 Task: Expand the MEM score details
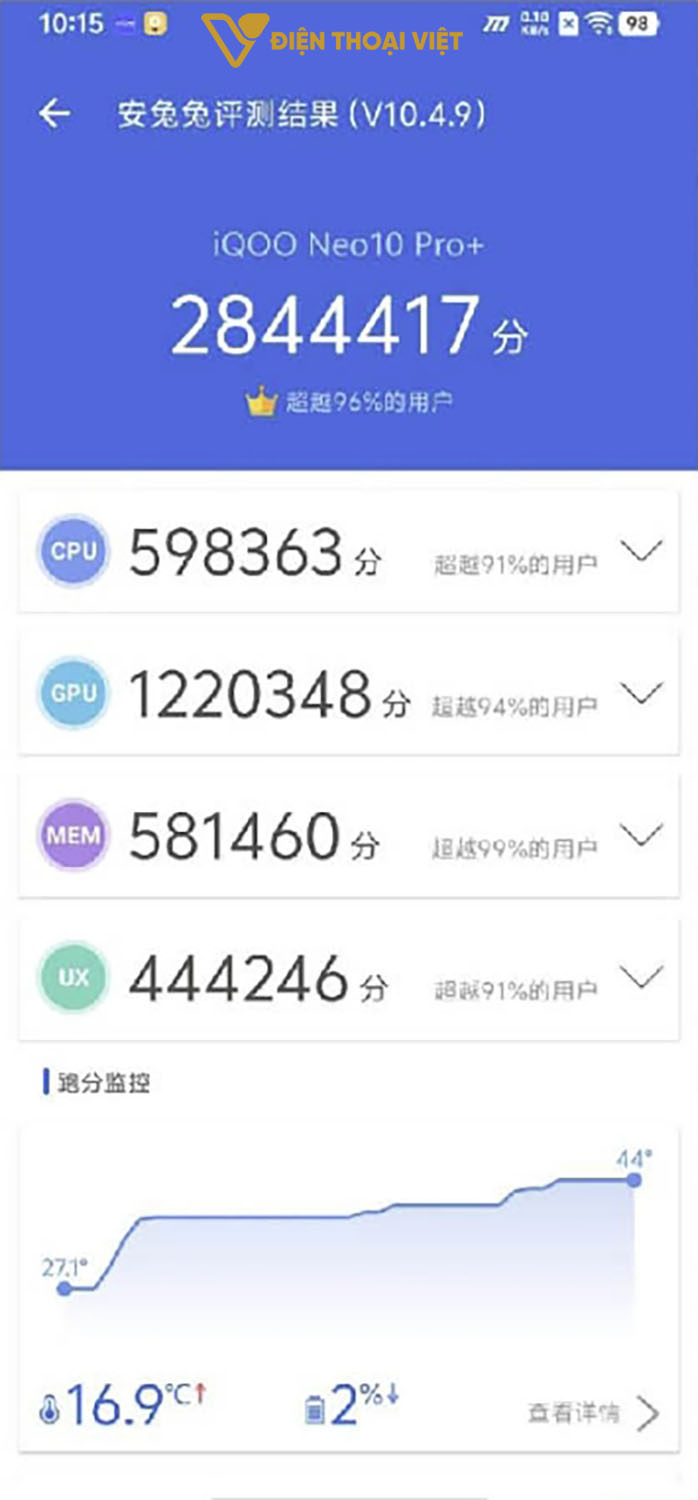click(641, 833)
